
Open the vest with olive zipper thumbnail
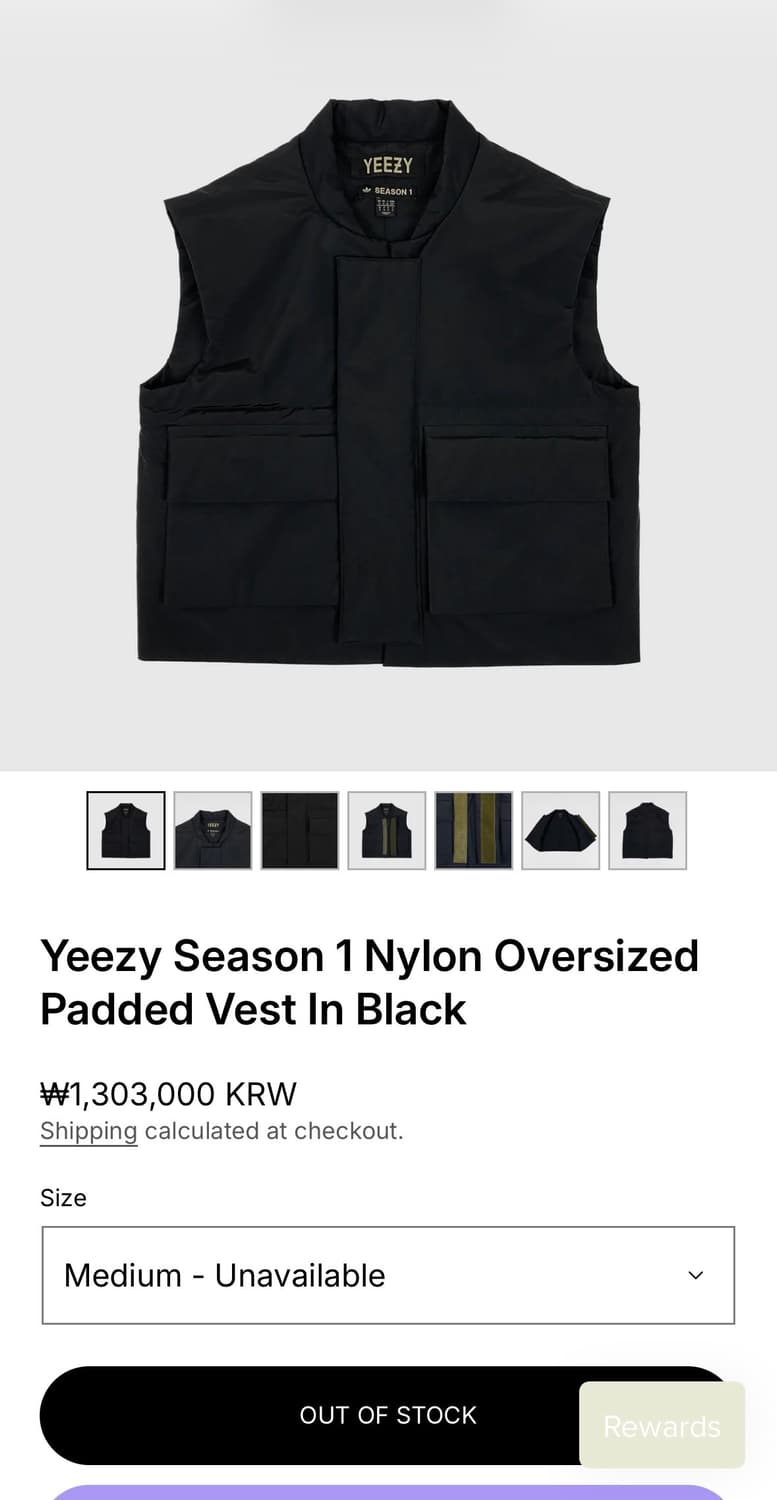(386, 830)
